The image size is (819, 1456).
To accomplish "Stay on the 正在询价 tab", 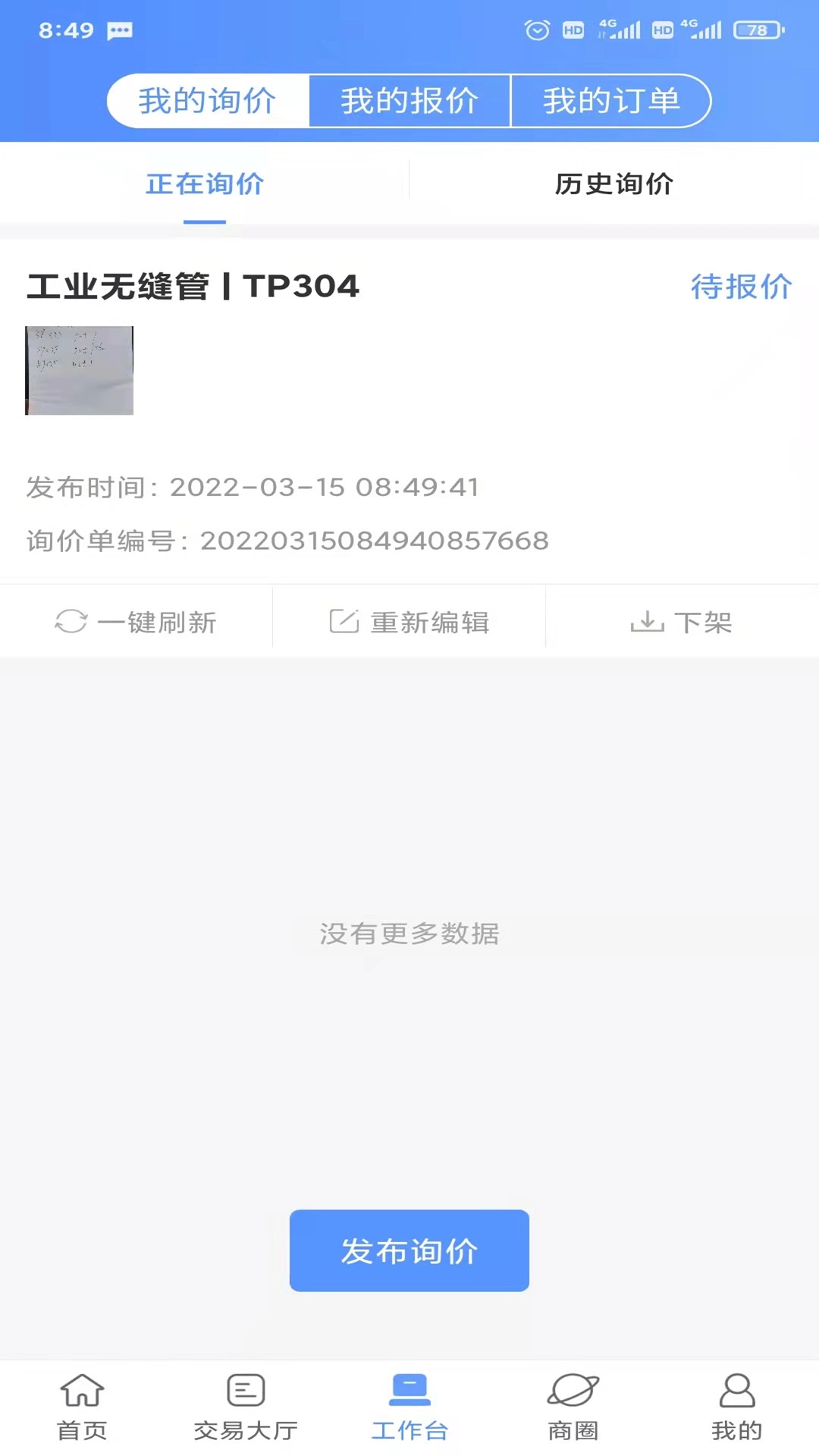I will [x=205, y=184].
